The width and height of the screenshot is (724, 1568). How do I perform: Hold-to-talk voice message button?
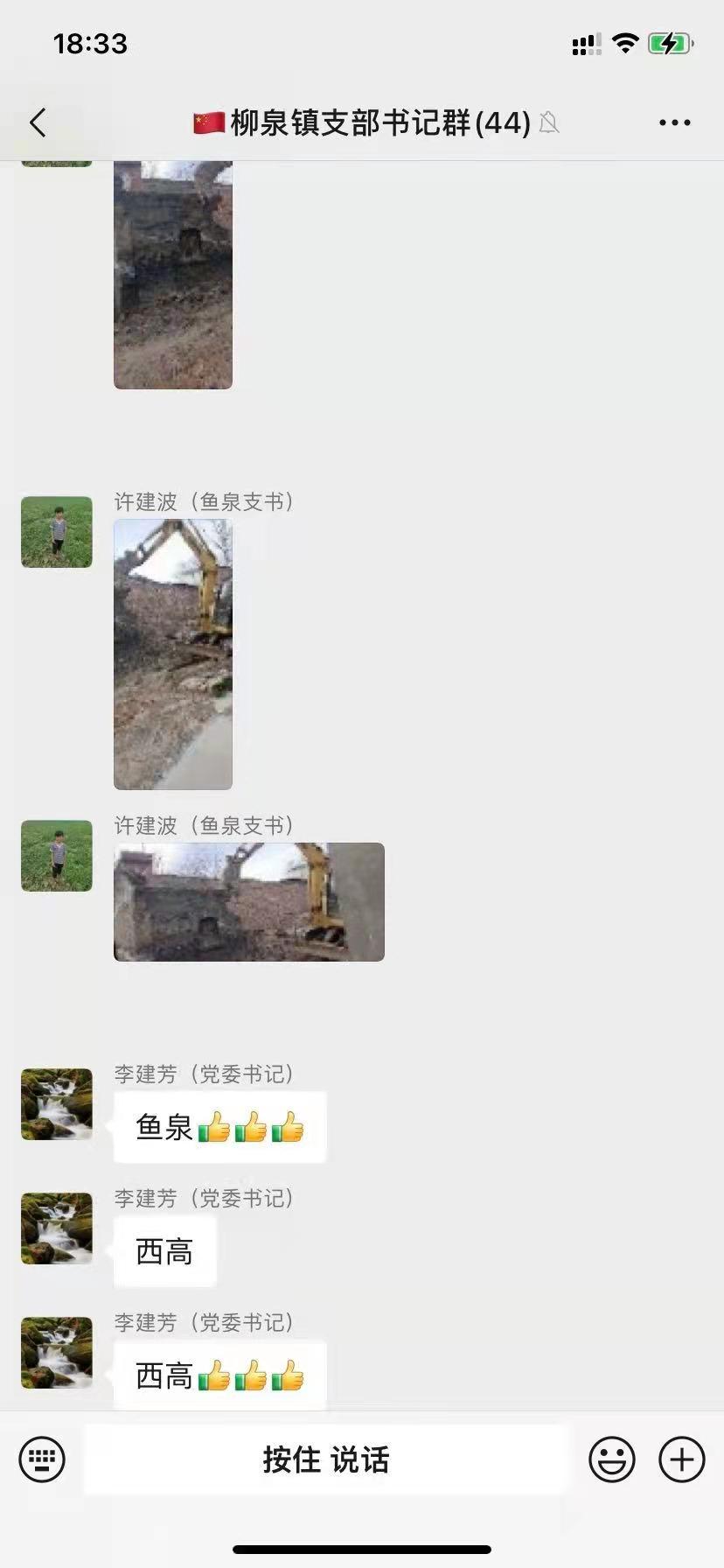coord(326,1459)
